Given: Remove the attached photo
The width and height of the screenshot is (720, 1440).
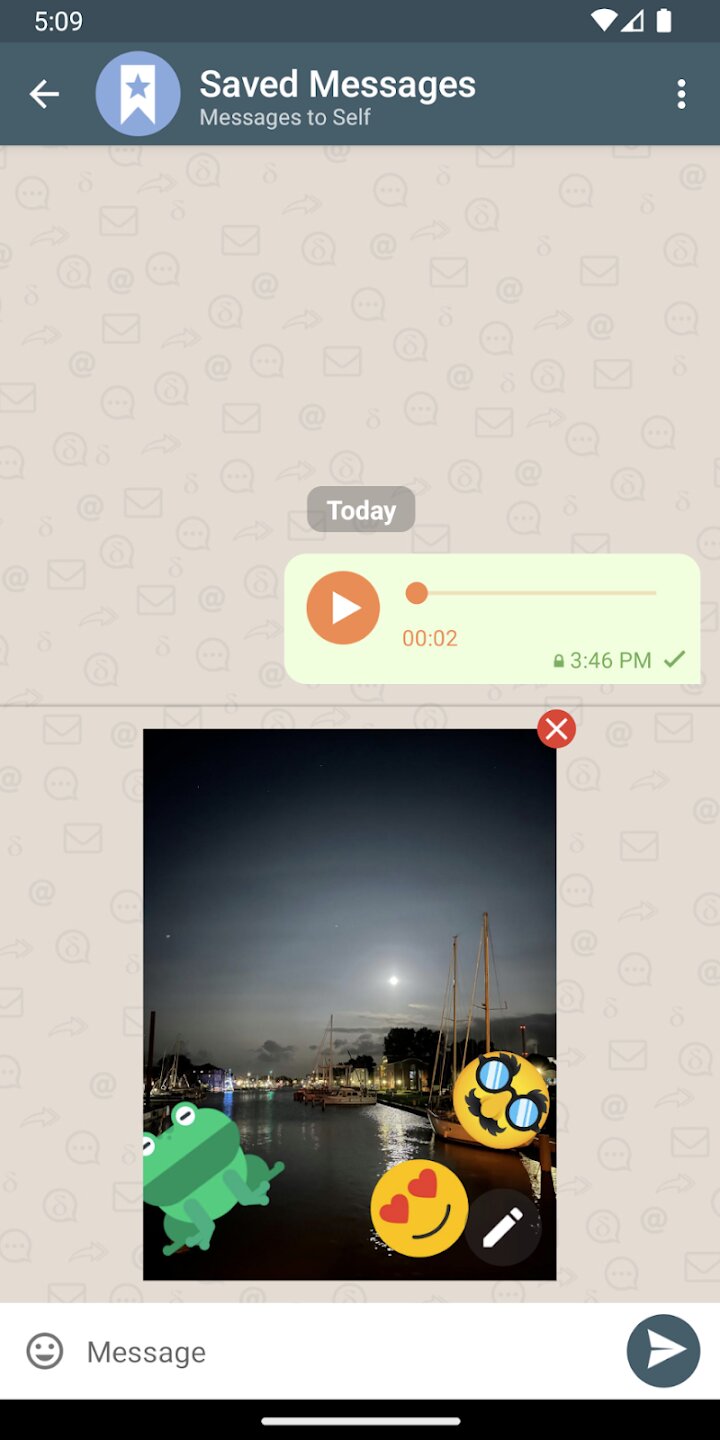Looking at the screenshot, I should pyautogui.click(x=557, y=729).
